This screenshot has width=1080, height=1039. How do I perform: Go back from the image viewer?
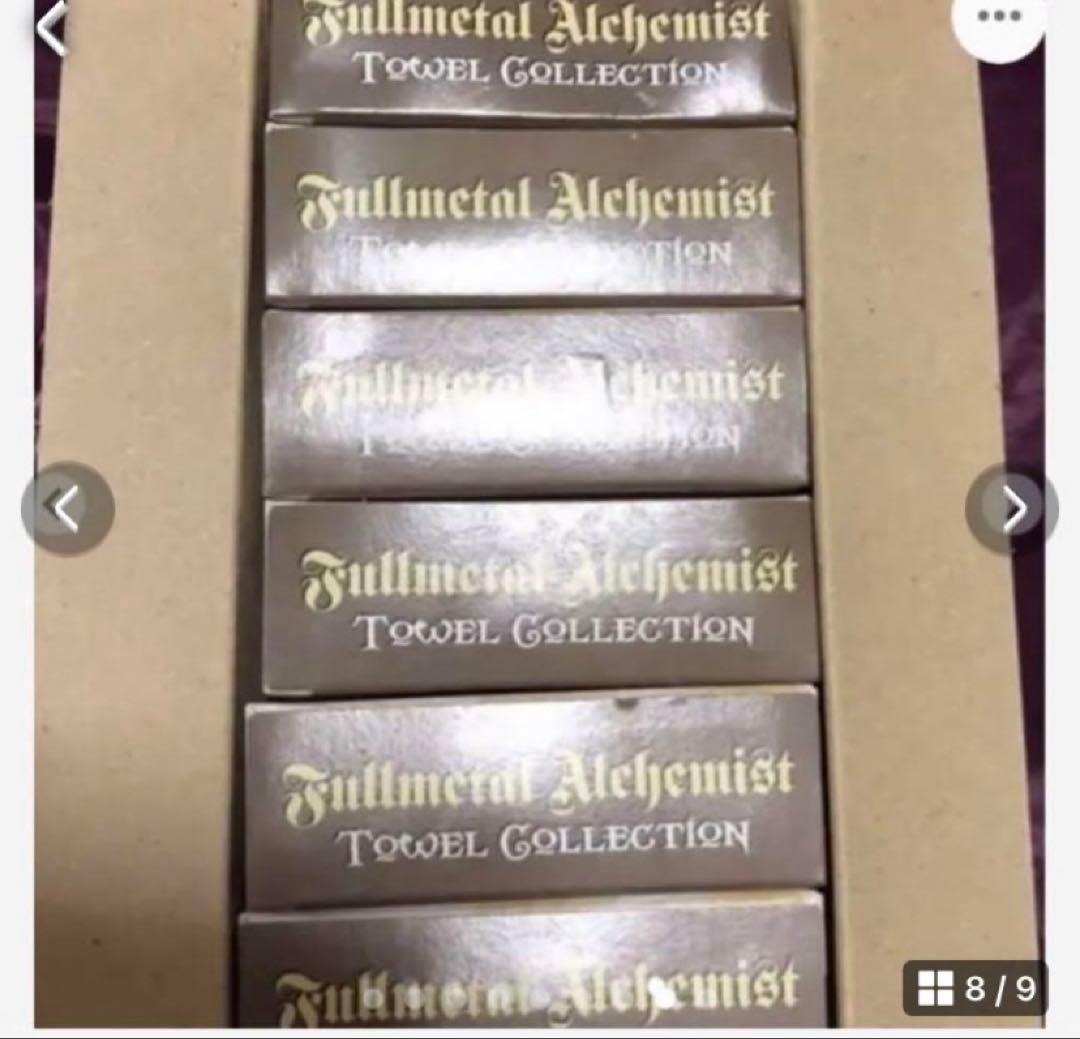[x=52, y=28]
